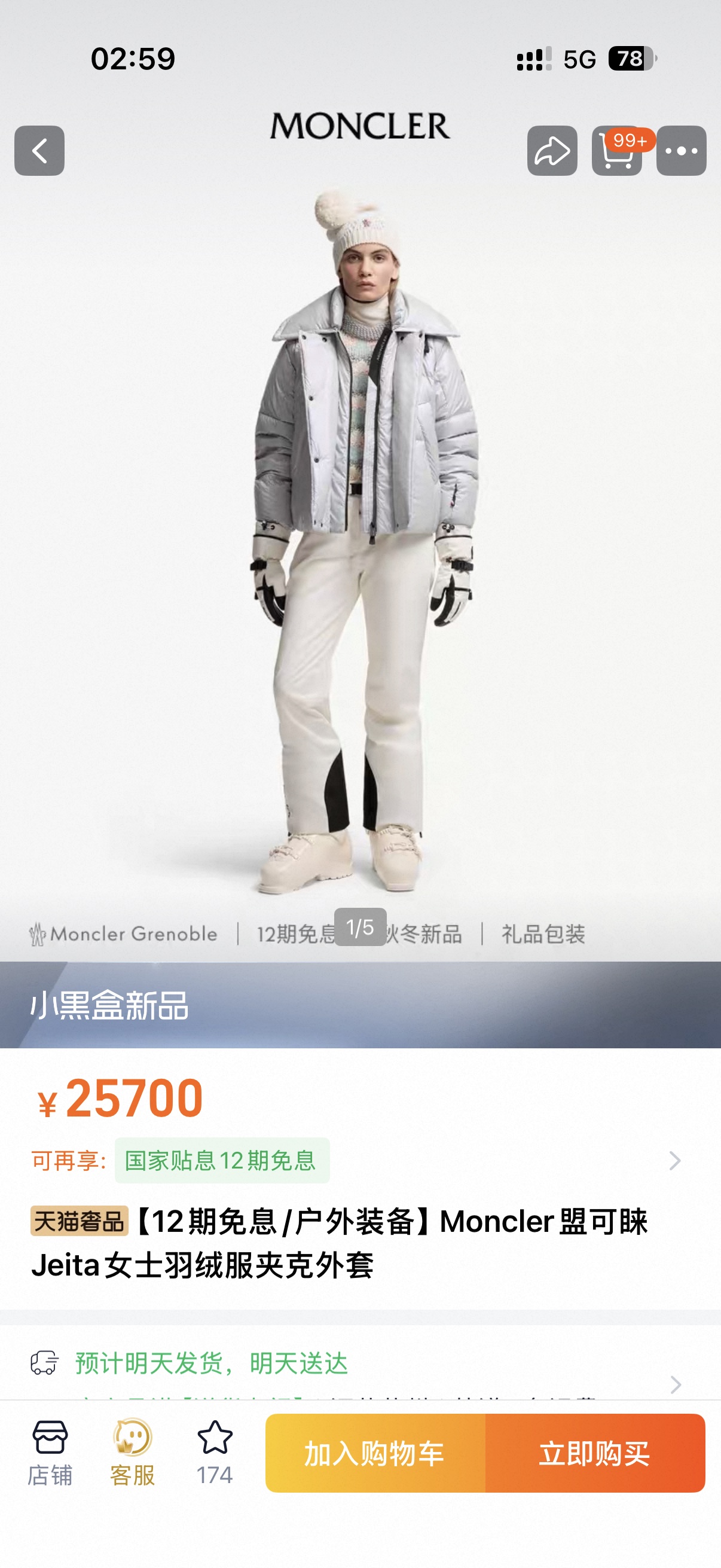Open the more options menu
The height and width of the screenshot is (1568, 721).
tap(681, 151)
